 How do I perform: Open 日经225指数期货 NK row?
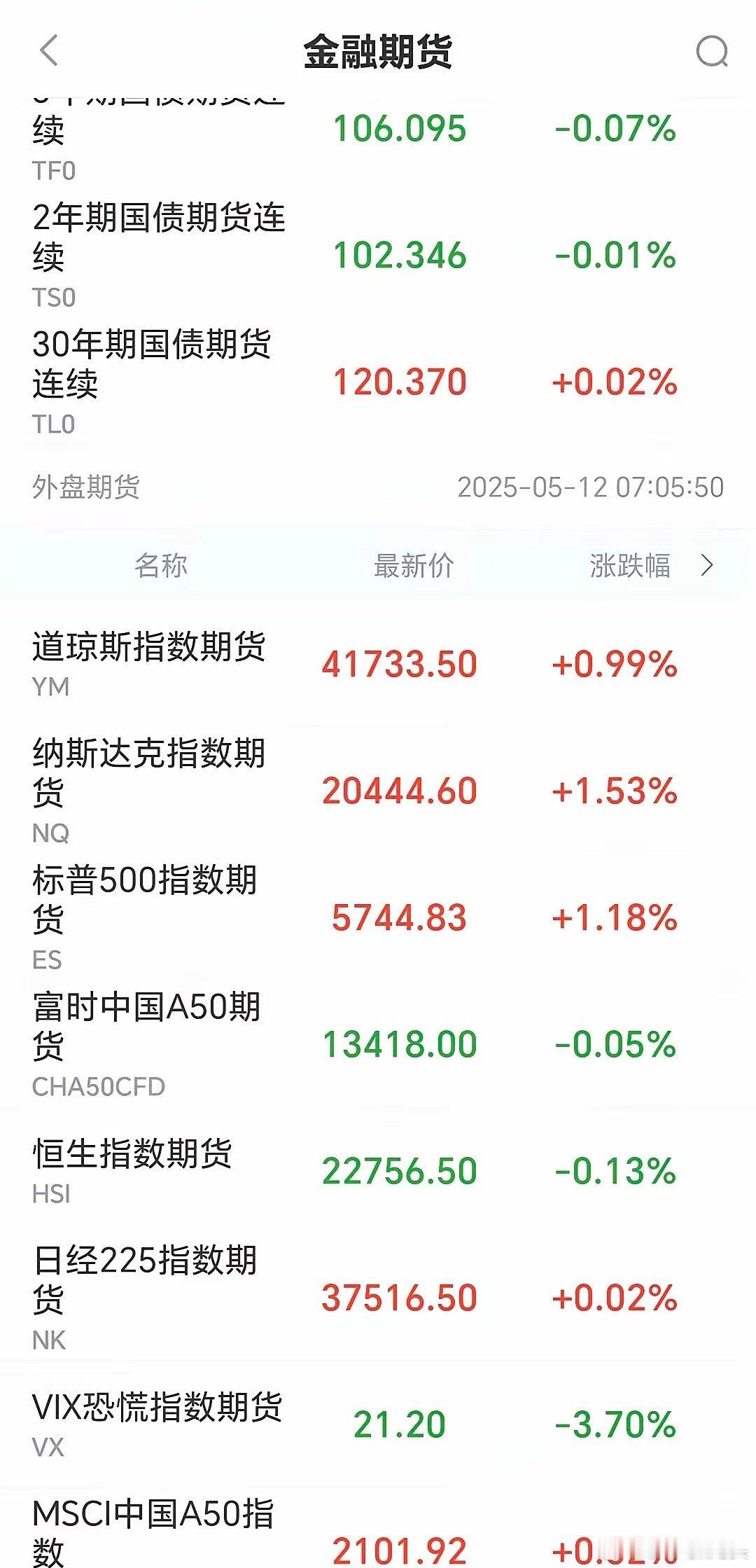click(x=378, y=1298)
